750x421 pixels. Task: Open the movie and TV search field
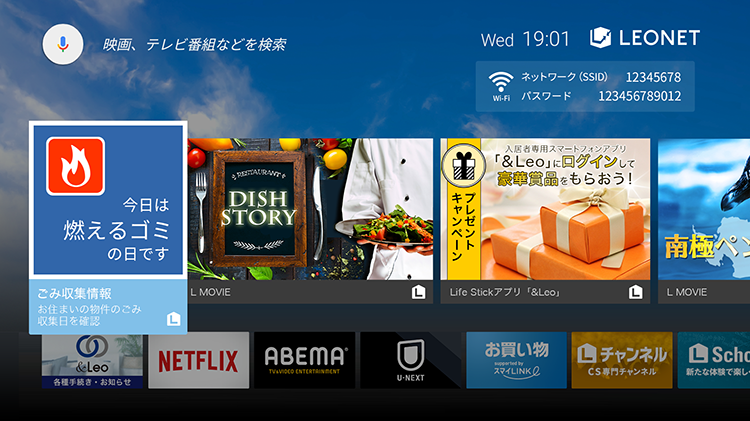195,45
